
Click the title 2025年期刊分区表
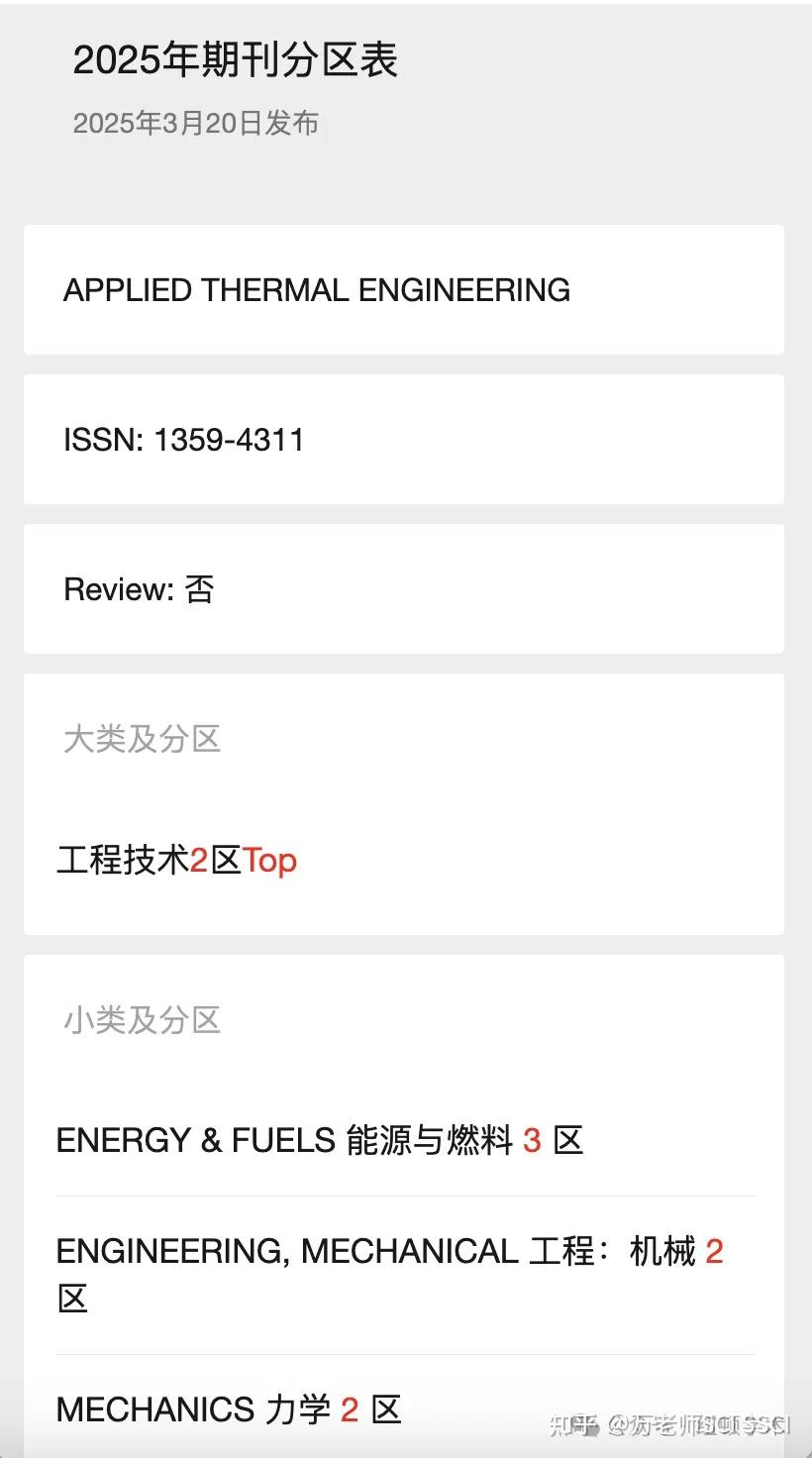point(238,59)
